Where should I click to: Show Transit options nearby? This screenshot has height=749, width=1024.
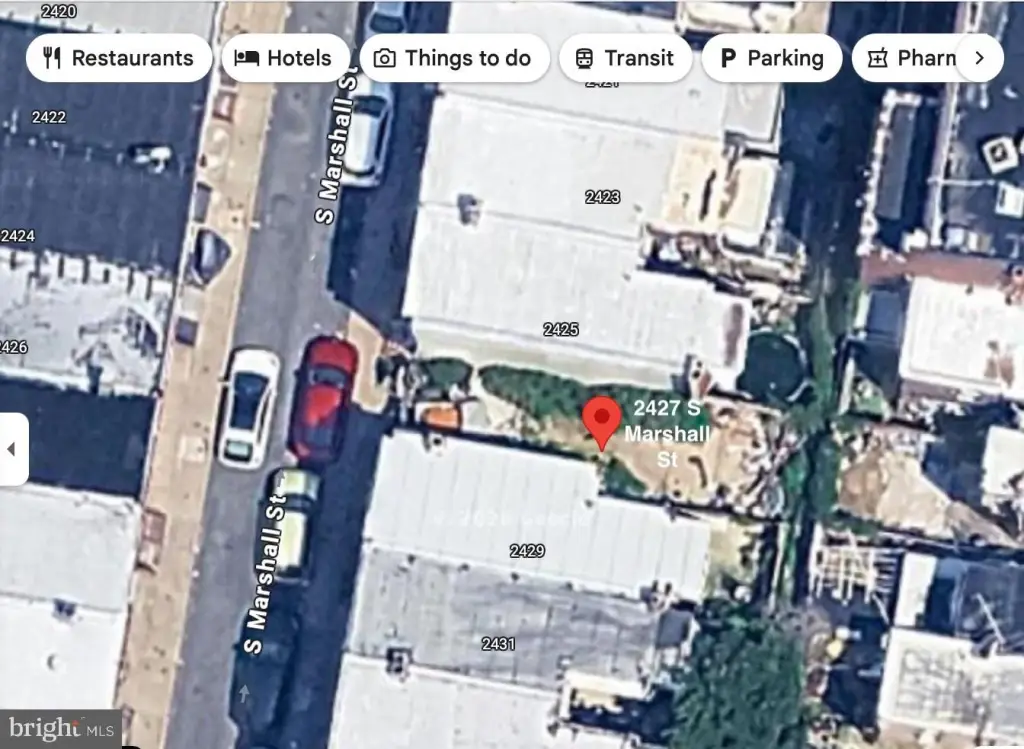tap(625, 58)
